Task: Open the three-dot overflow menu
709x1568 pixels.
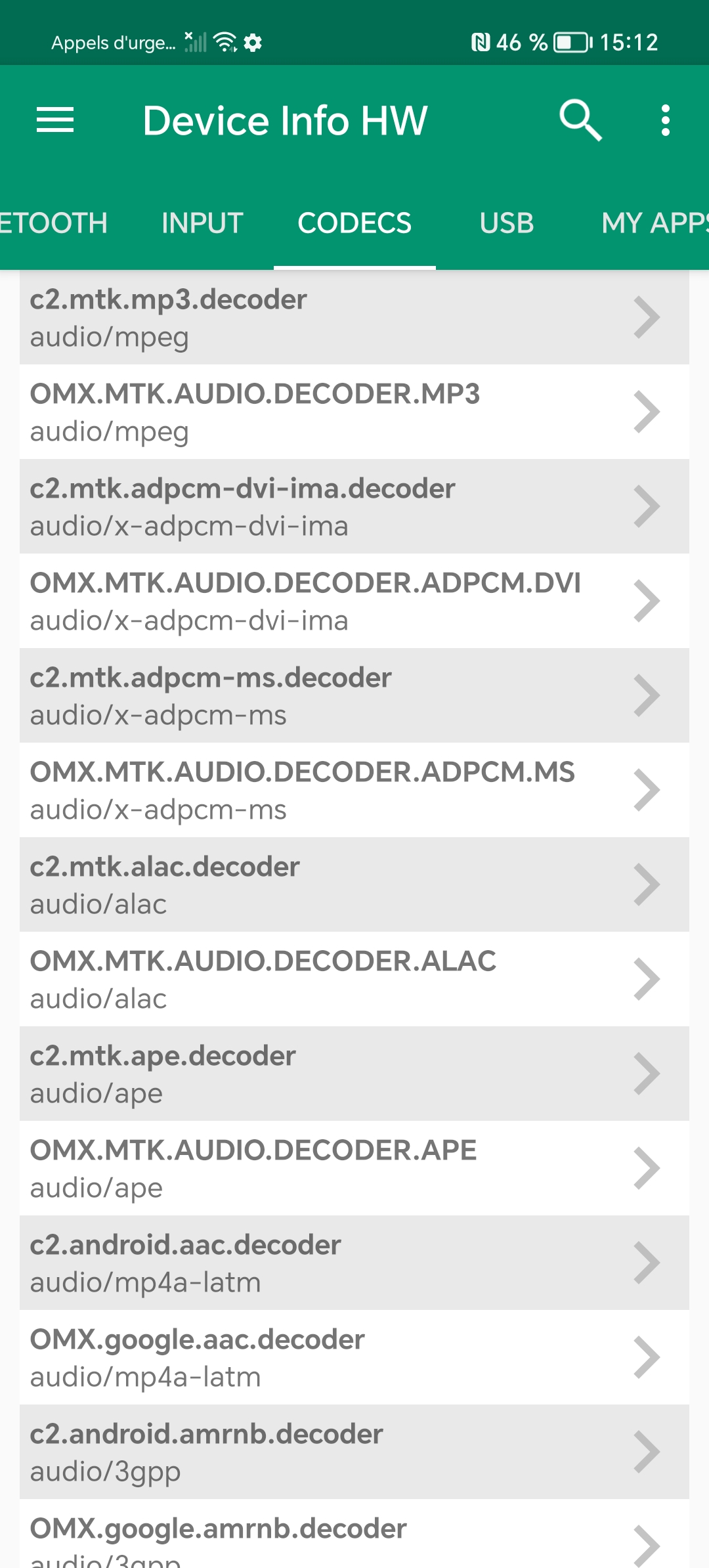Action: coord(665,120)
